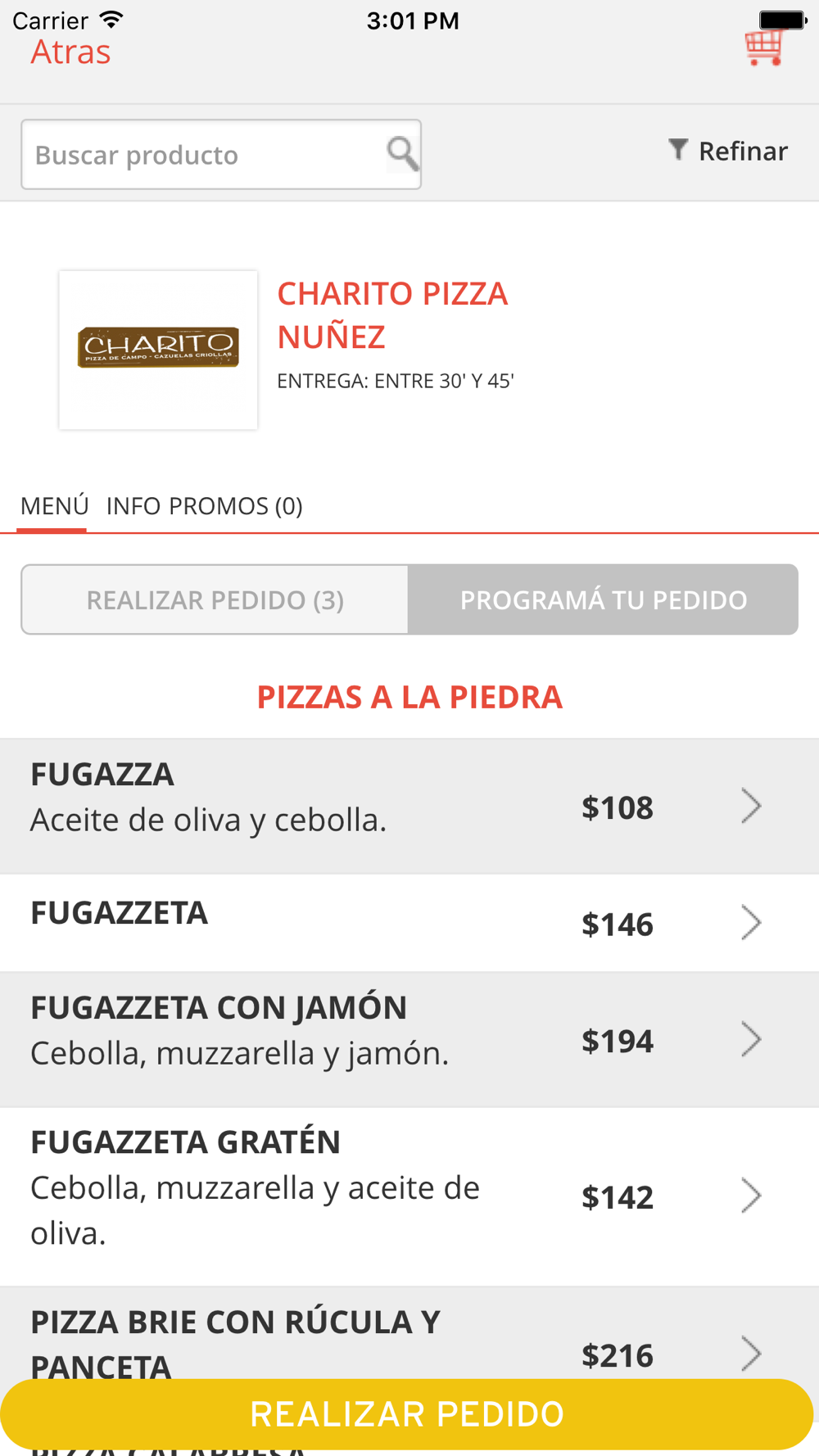Select PROGRAMÁ TU PEDIDO segment
Viewport: 819px width, 1456px height.
(604, 599)
